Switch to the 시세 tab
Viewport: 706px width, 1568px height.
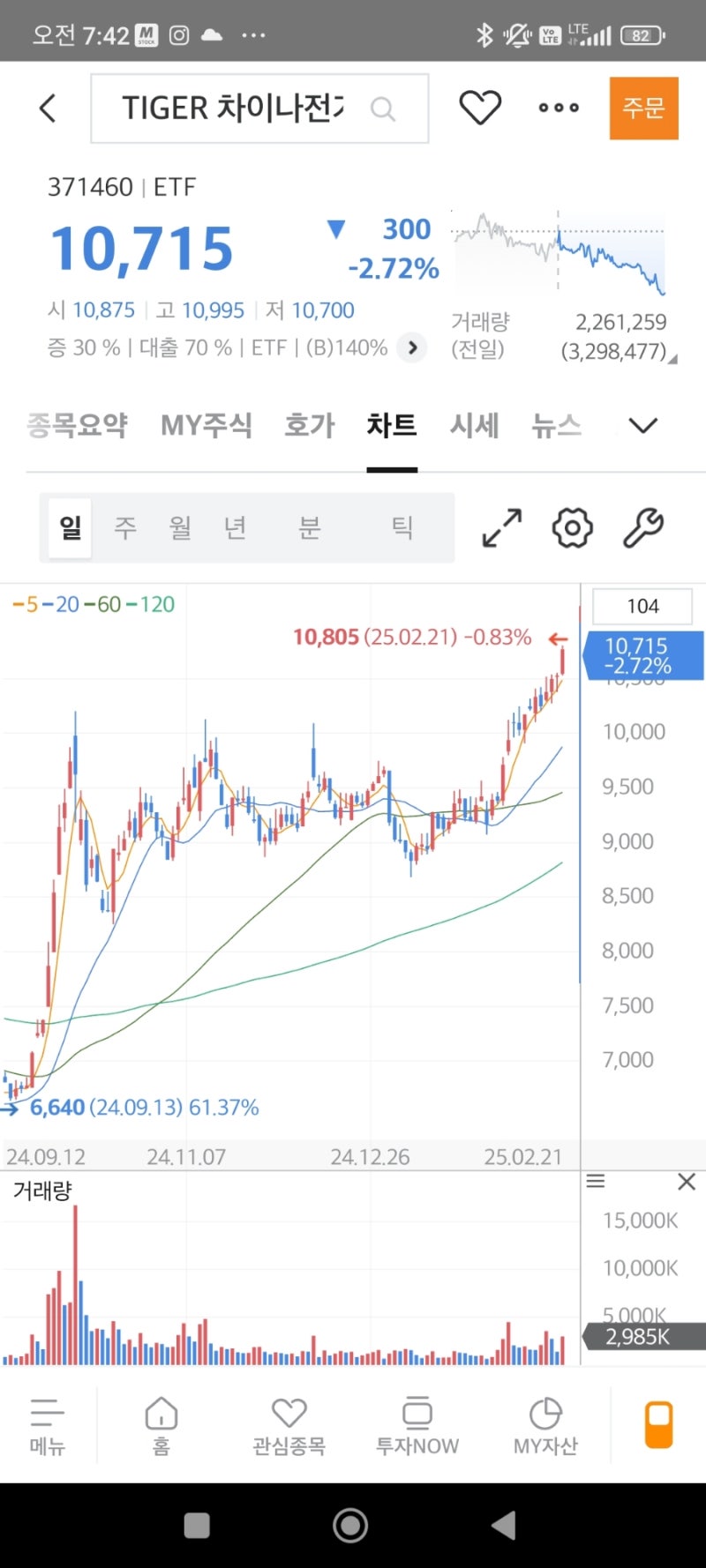(474, 425)
